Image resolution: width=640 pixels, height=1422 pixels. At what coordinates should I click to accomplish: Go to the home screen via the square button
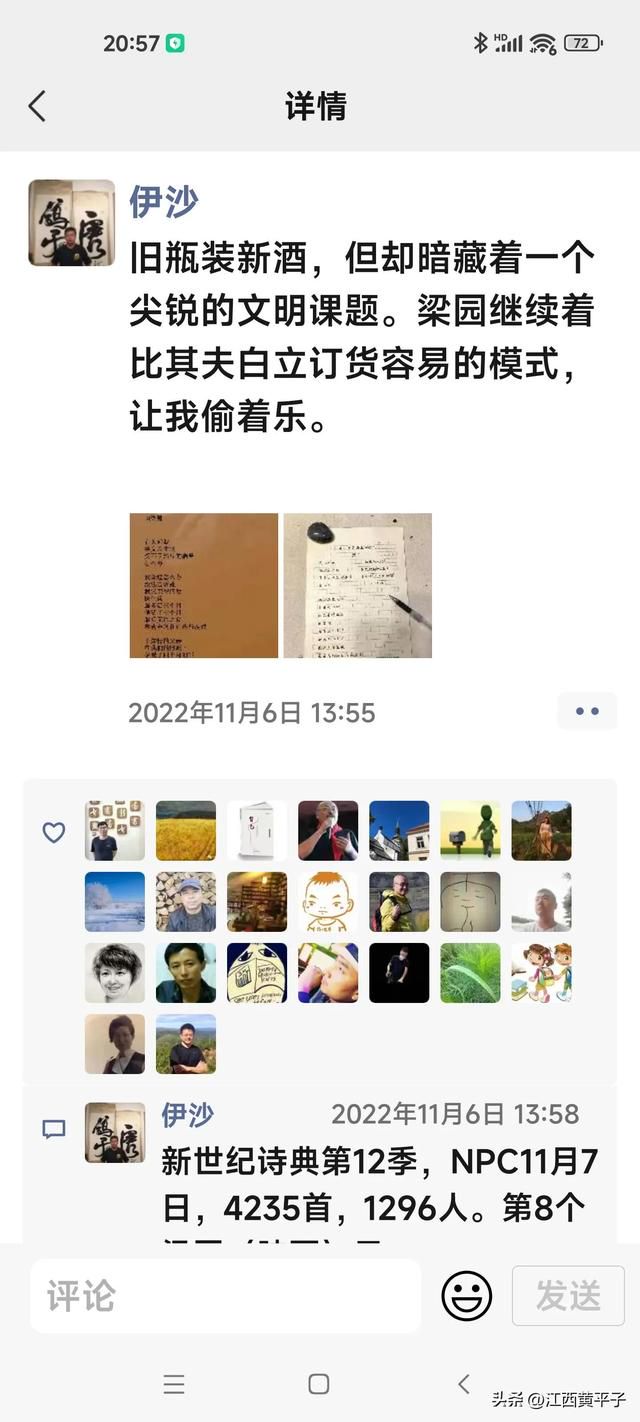319,1384
